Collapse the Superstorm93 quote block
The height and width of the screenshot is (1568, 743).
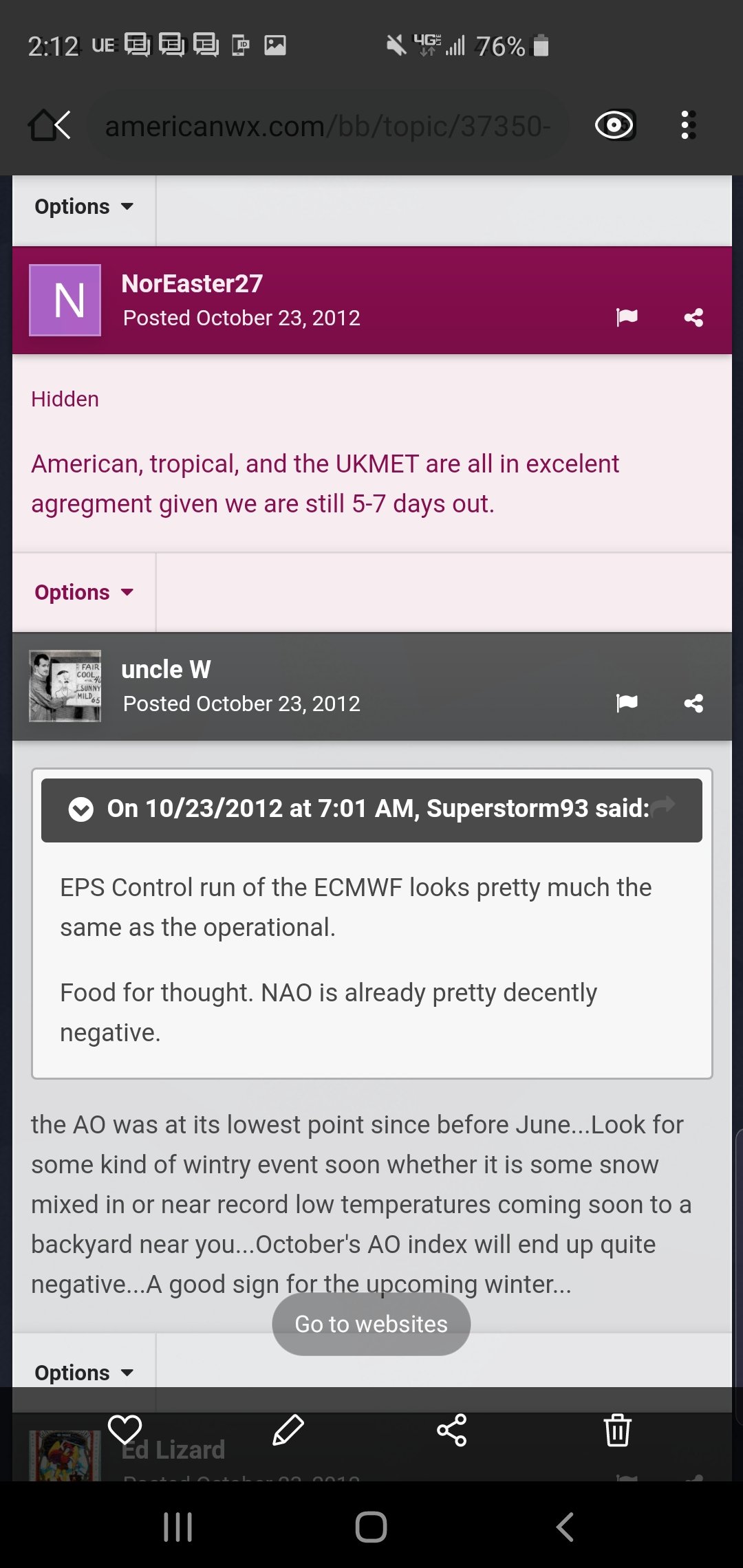tap(80, 809)
